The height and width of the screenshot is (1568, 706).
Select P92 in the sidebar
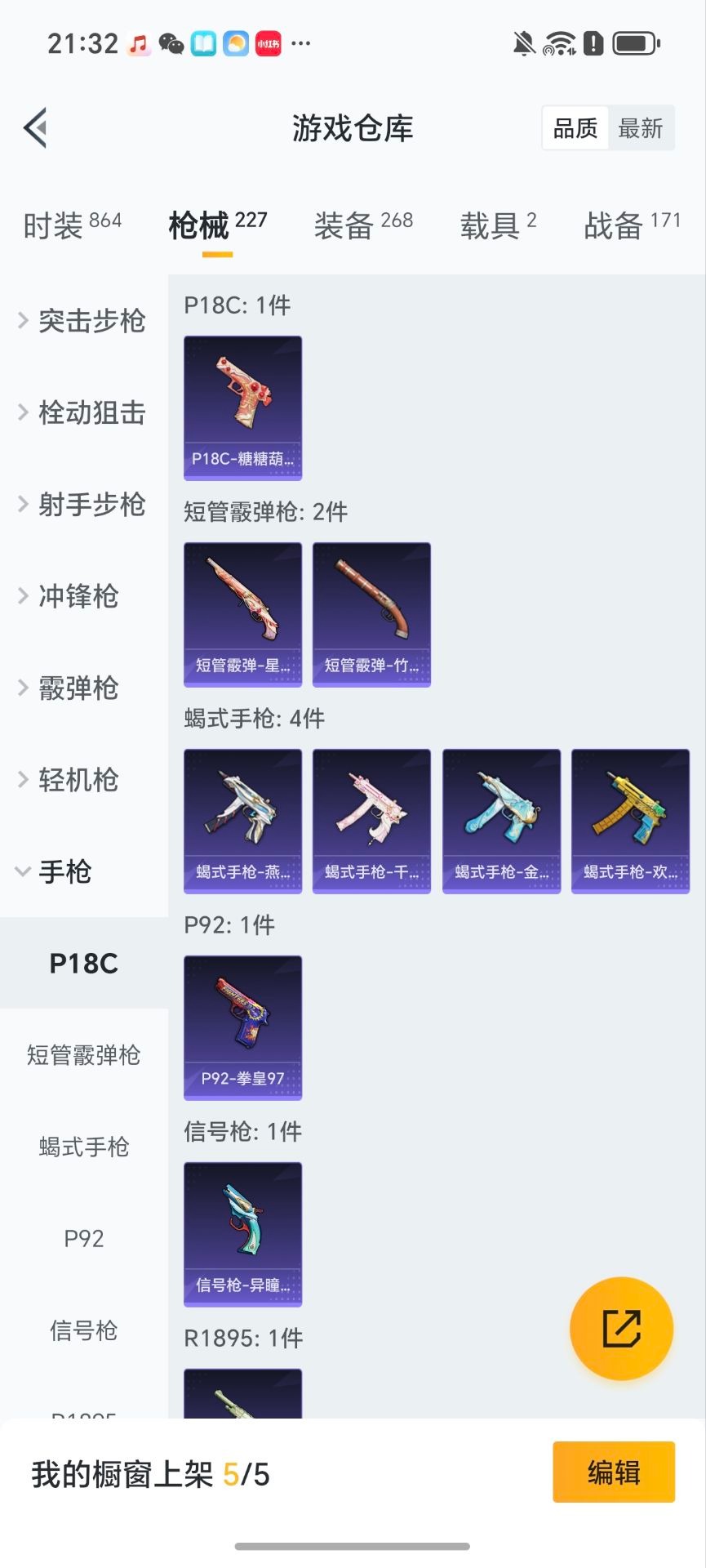[x=84, y=1239]
